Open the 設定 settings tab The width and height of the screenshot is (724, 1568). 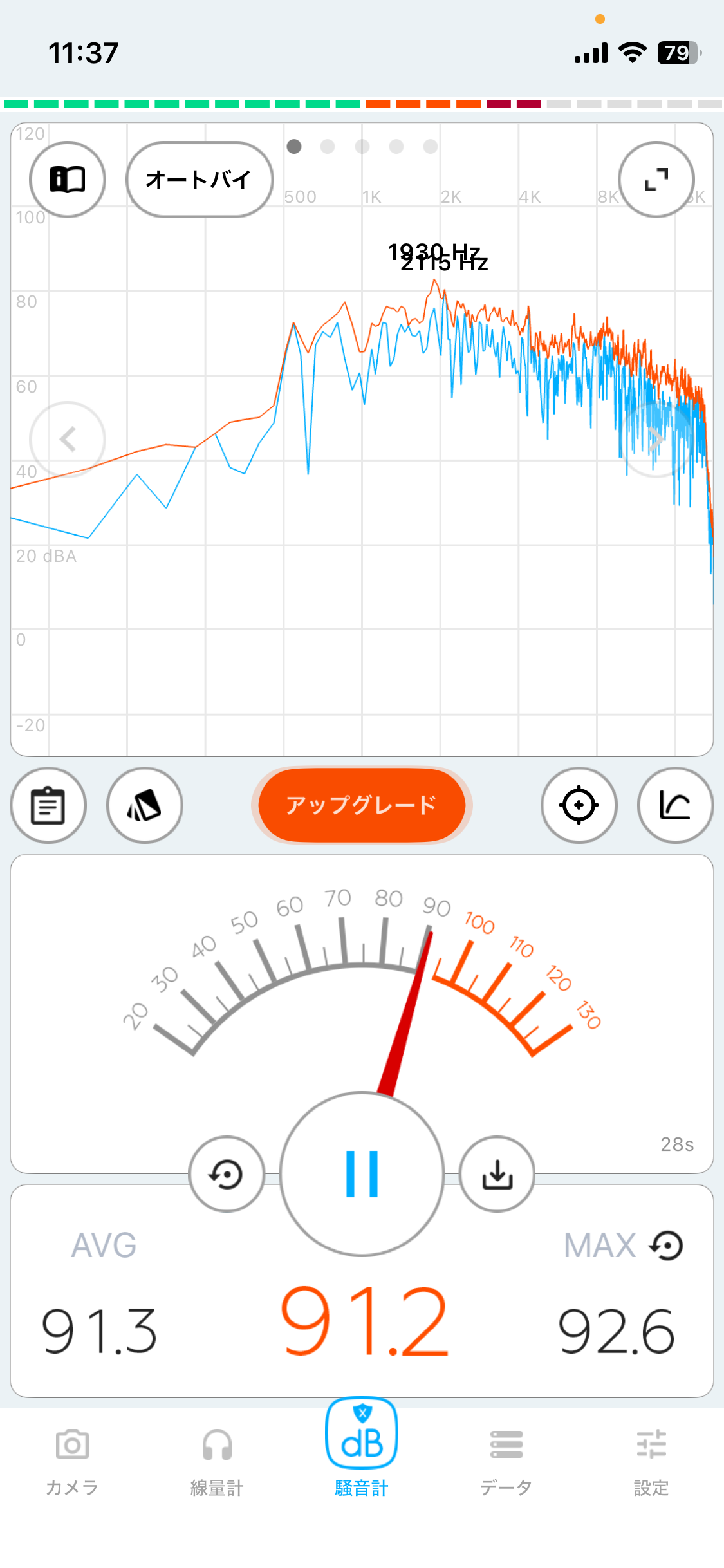pos(651,1461)
